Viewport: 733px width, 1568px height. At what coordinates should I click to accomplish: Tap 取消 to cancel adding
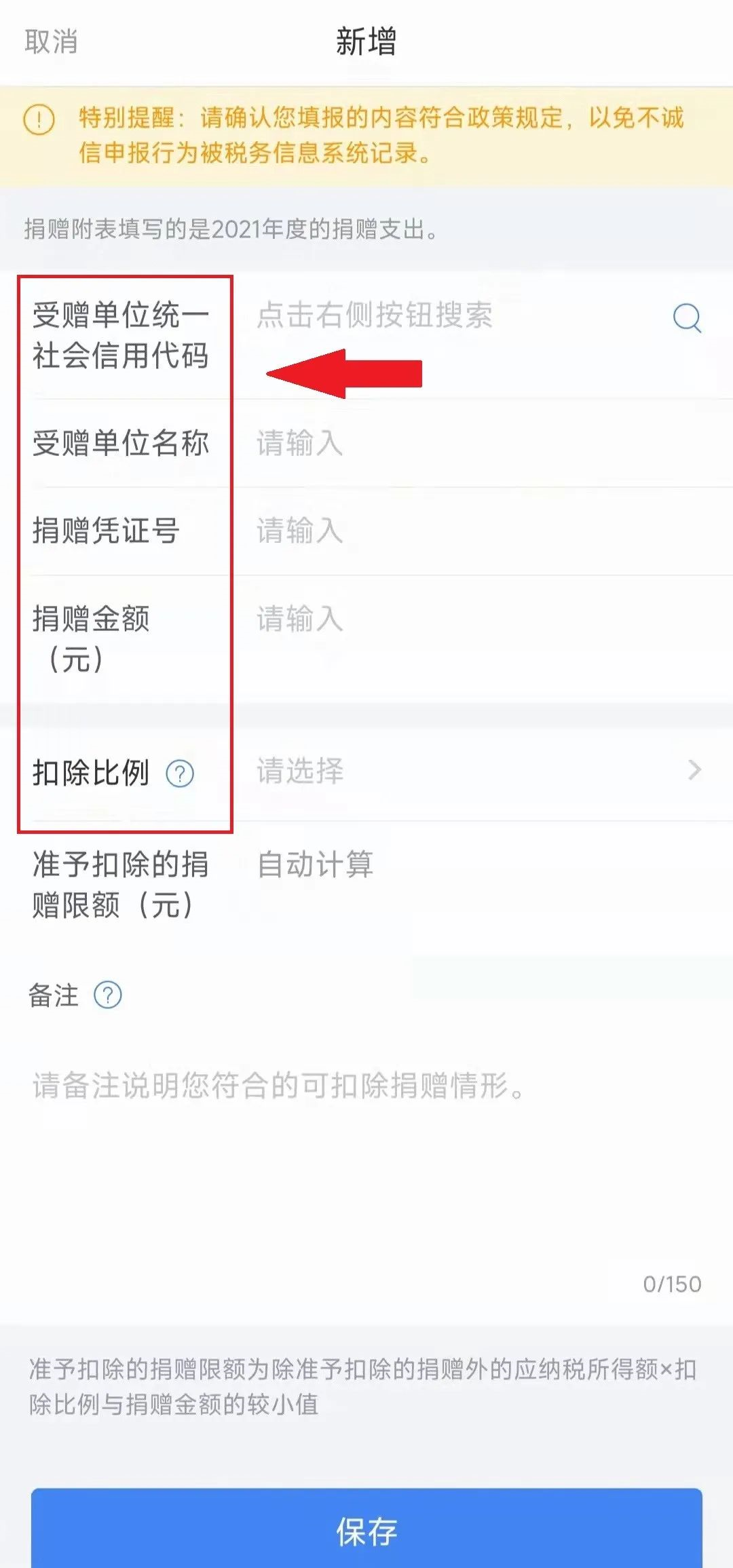(51, 41)
